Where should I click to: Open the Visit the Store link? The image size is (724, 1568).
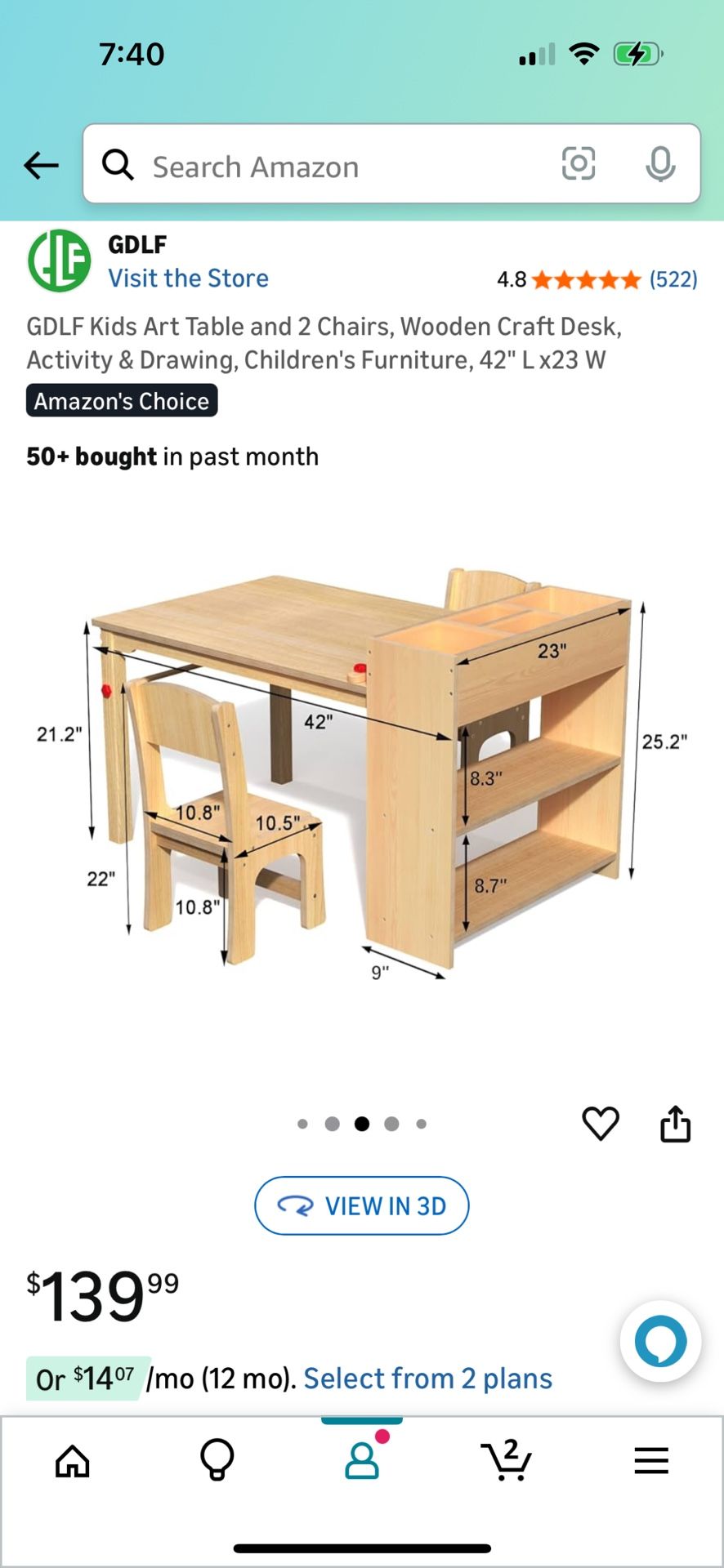tap(189, 278)
